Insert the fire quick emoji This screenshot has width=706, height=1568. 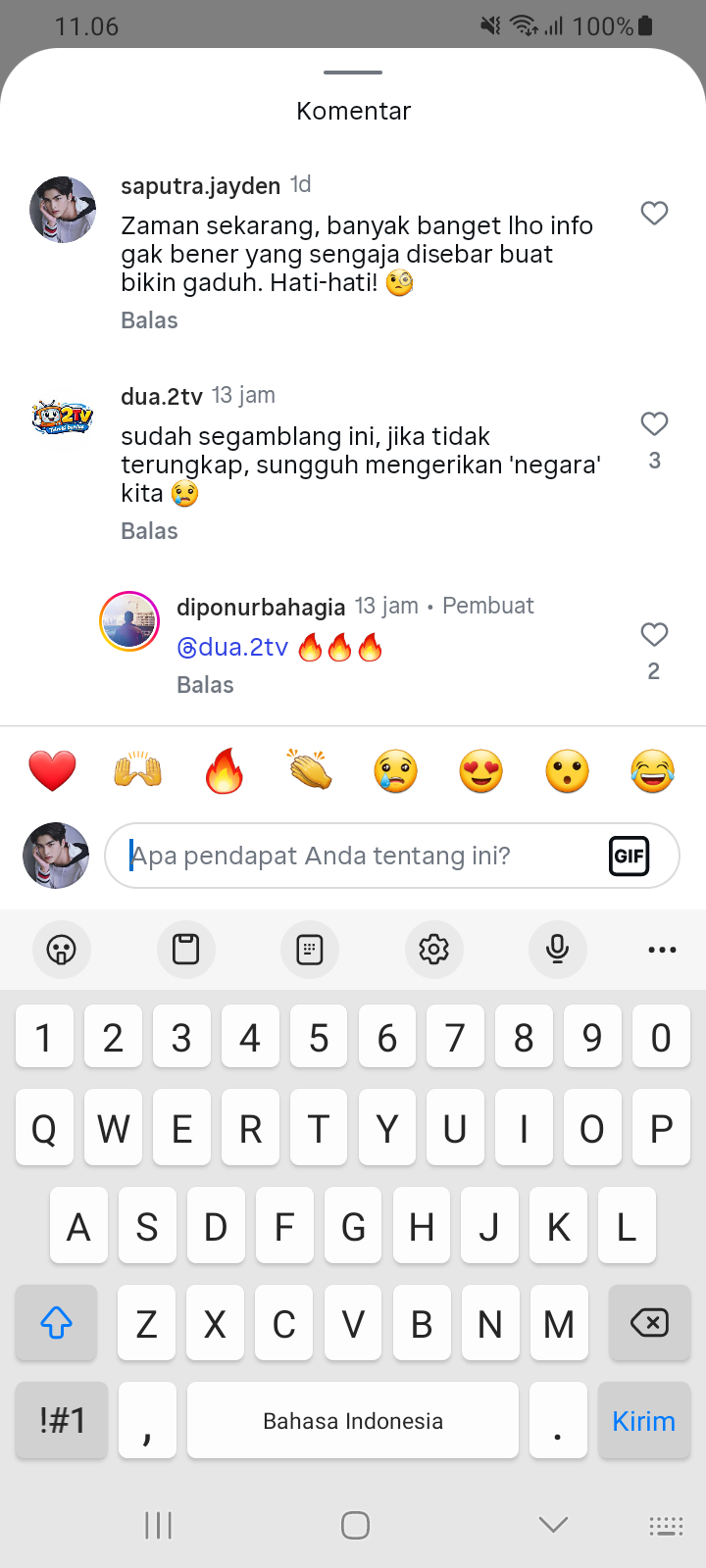(224, 771)
